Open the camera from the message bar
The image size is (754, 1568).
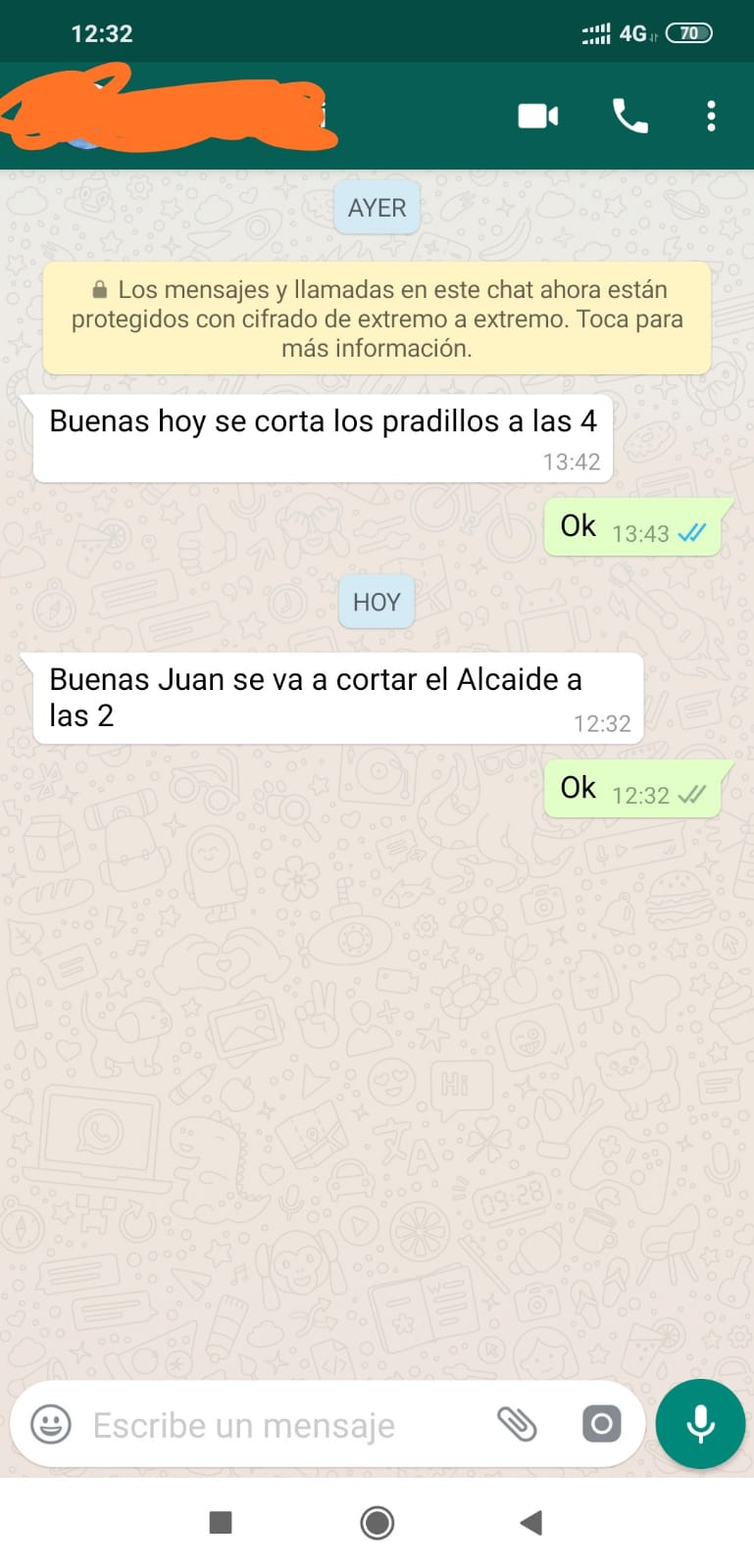[x=601, y=1424]
